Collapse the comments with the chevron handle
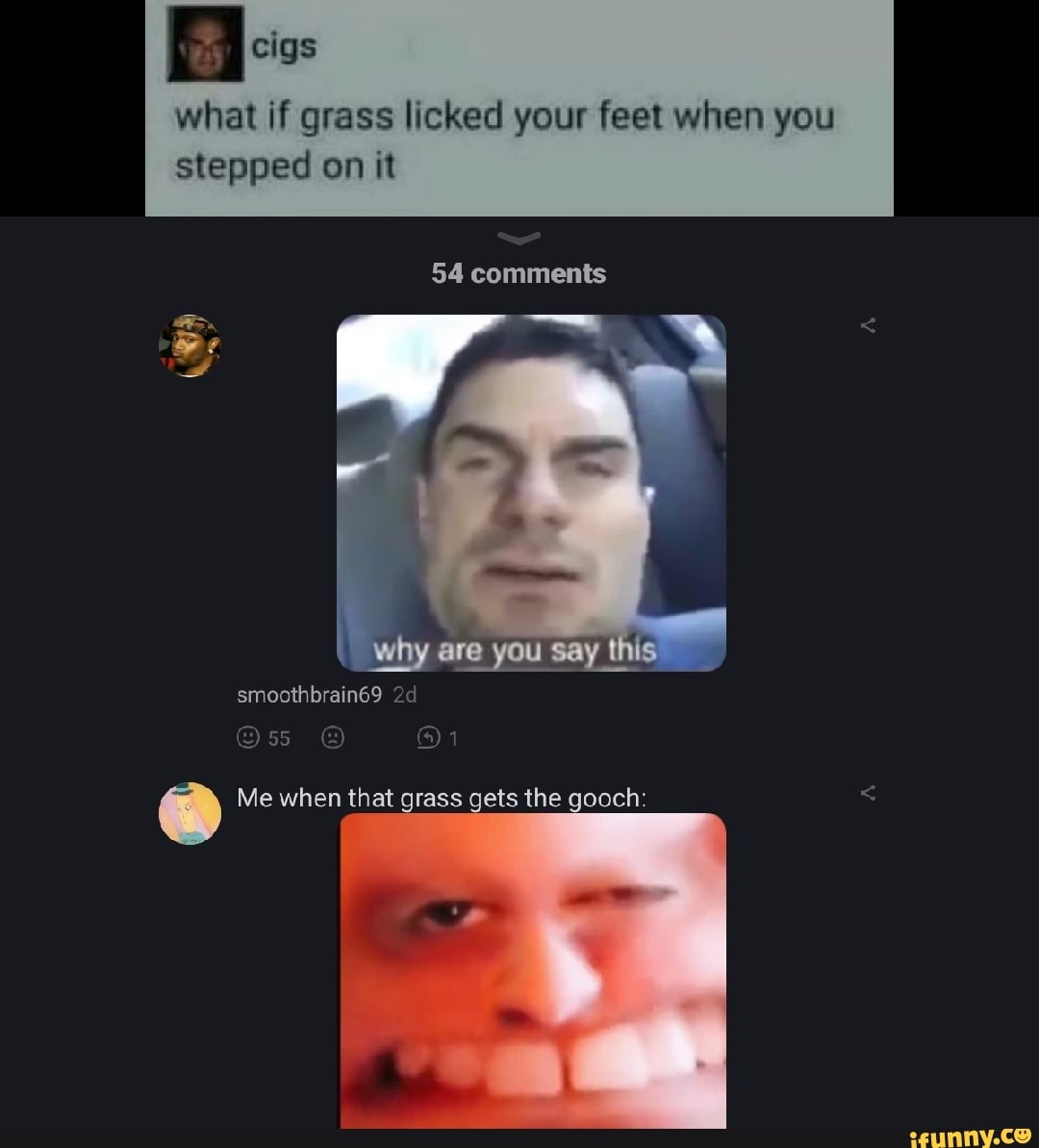Viewport: 1039px width, 1148px height. click(519, 238)
